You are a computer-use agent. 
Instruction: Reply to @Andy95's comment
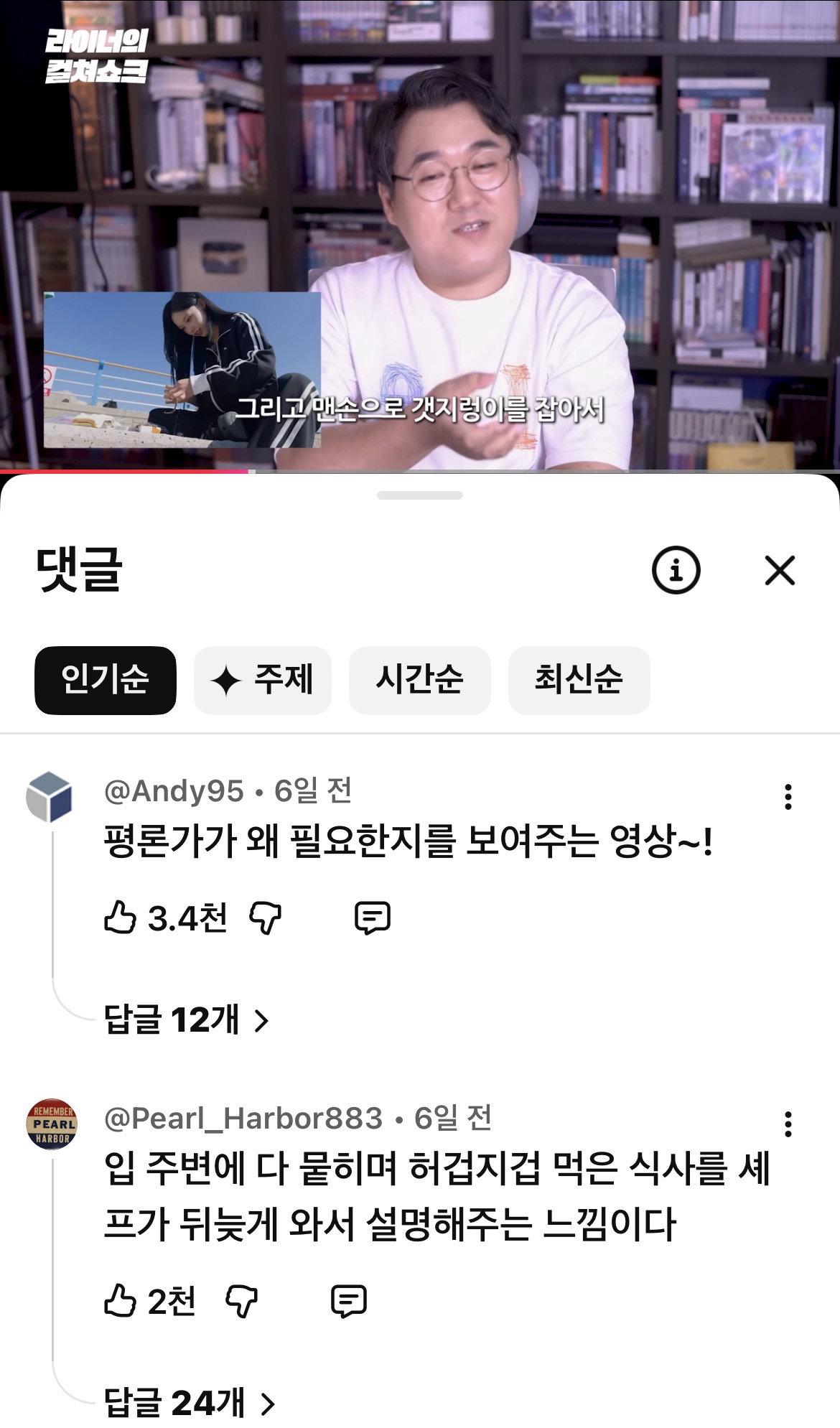point(373,918)
